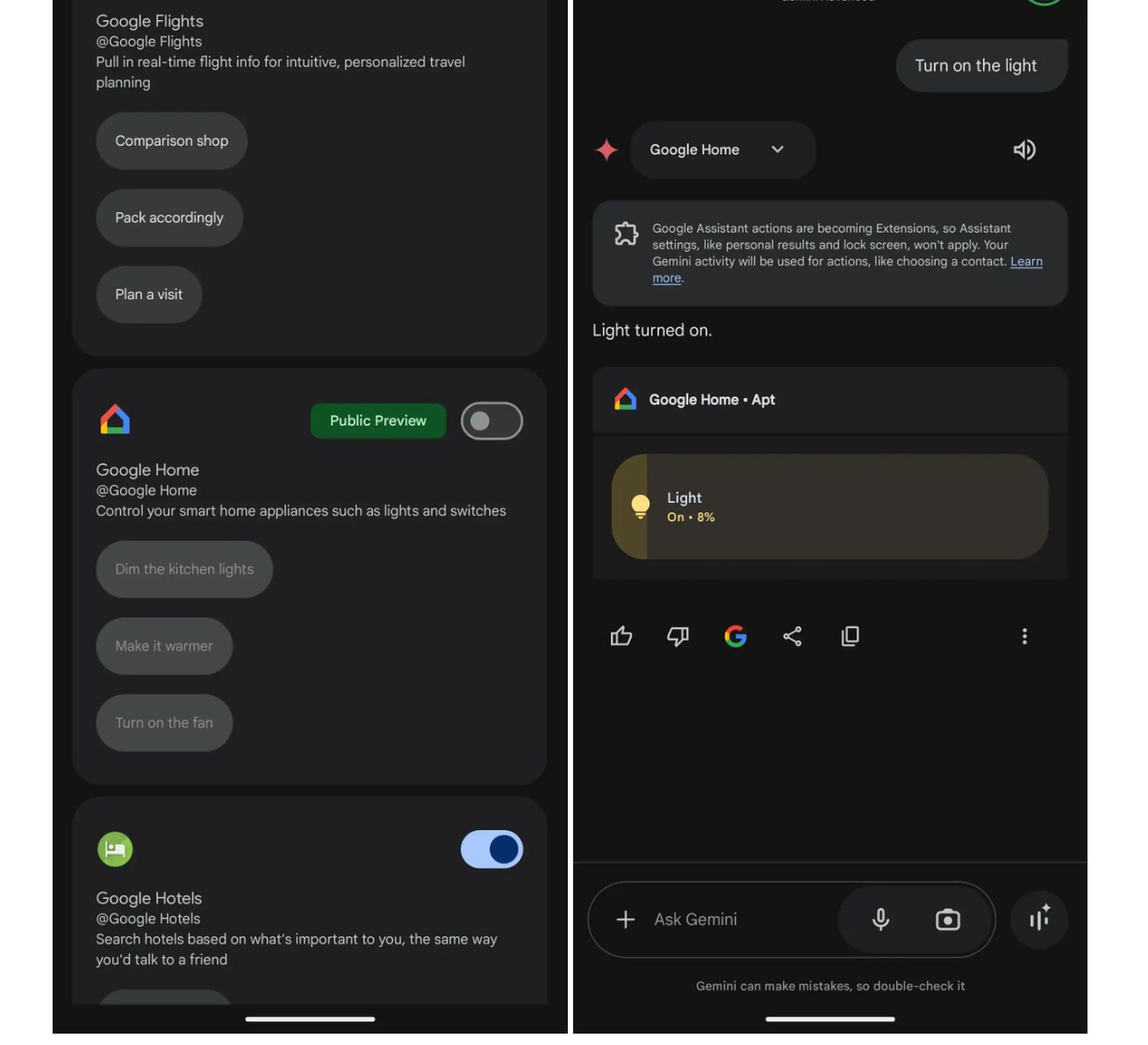Select the Comparison shop suggestion chip
This screenshot has height=1045, width=1148.
171,141
